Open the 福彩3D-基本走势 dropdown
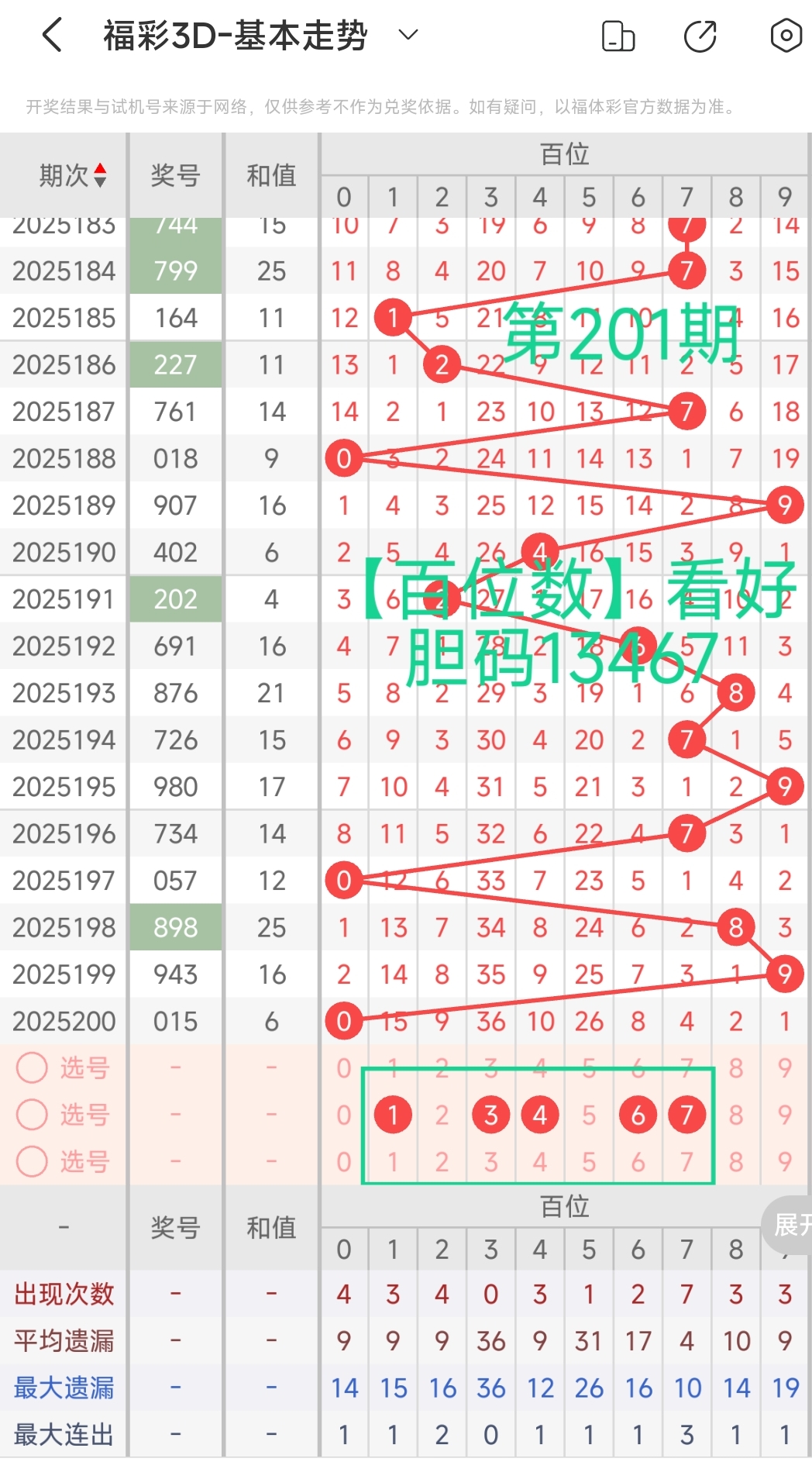This screenshot has width=812, height=1469. coord(408,35)
